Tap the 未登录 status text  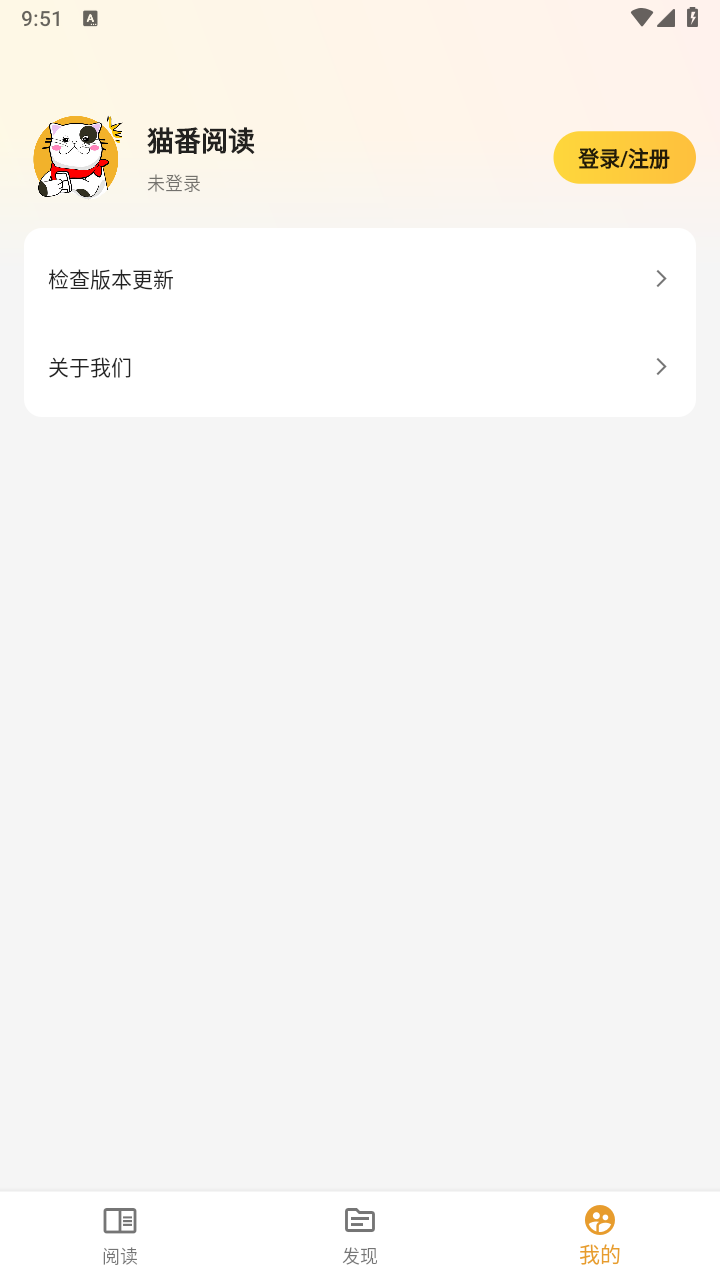(x=173, y=184)
